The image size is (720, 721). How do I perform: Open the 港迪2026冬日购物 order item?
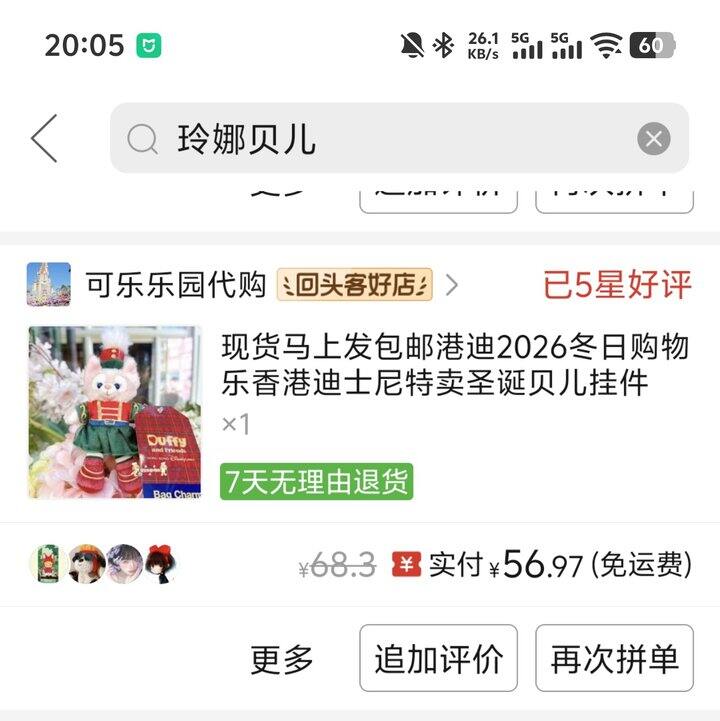coord(455,364)
